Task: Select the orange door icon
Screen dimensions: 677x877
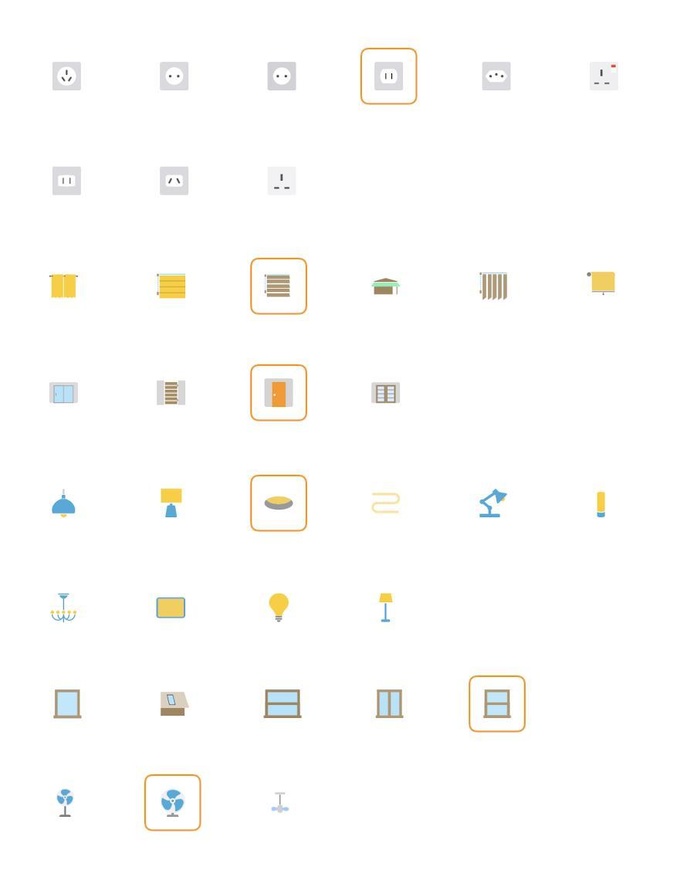Action: [x=278, y=393]
